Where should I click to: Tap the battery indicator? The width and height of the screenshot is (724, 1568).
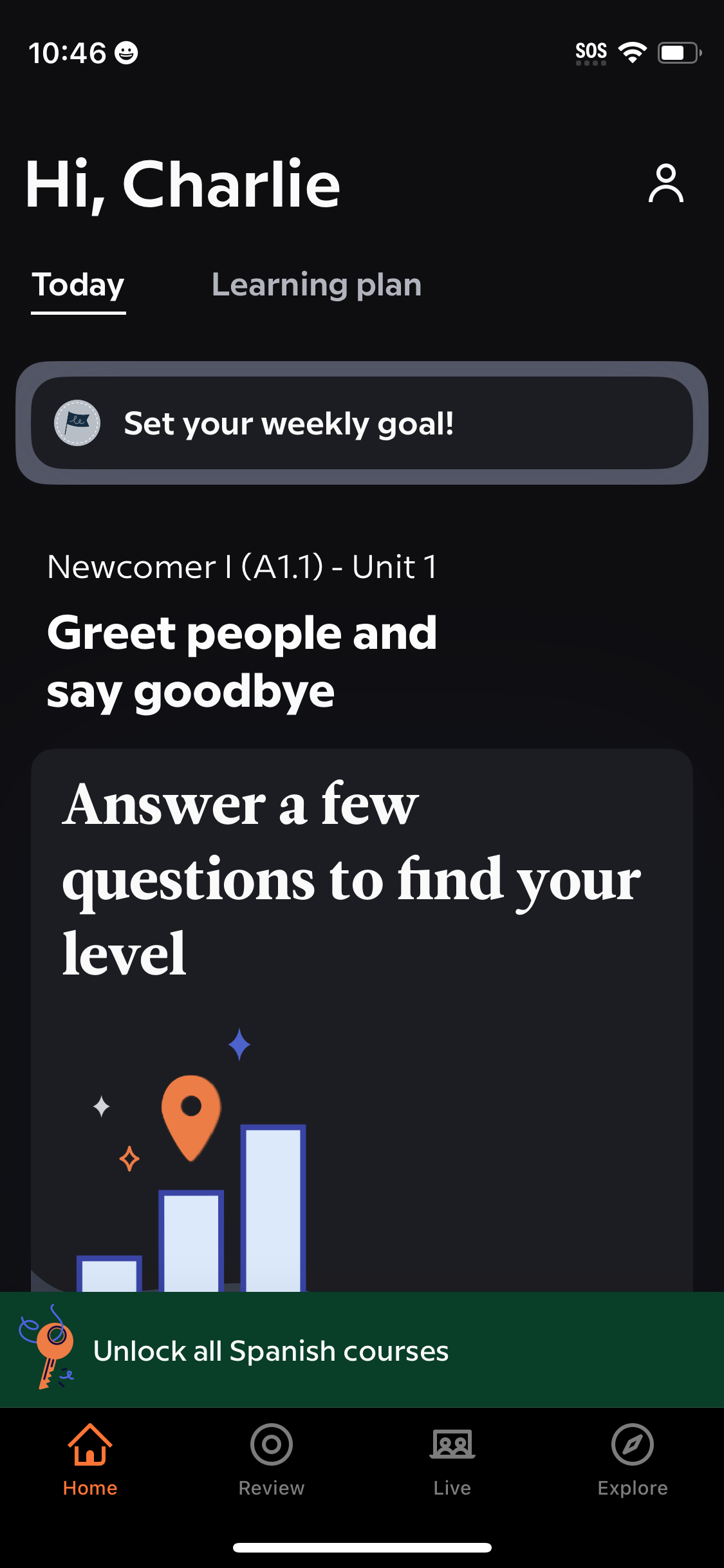pos(677,53)
